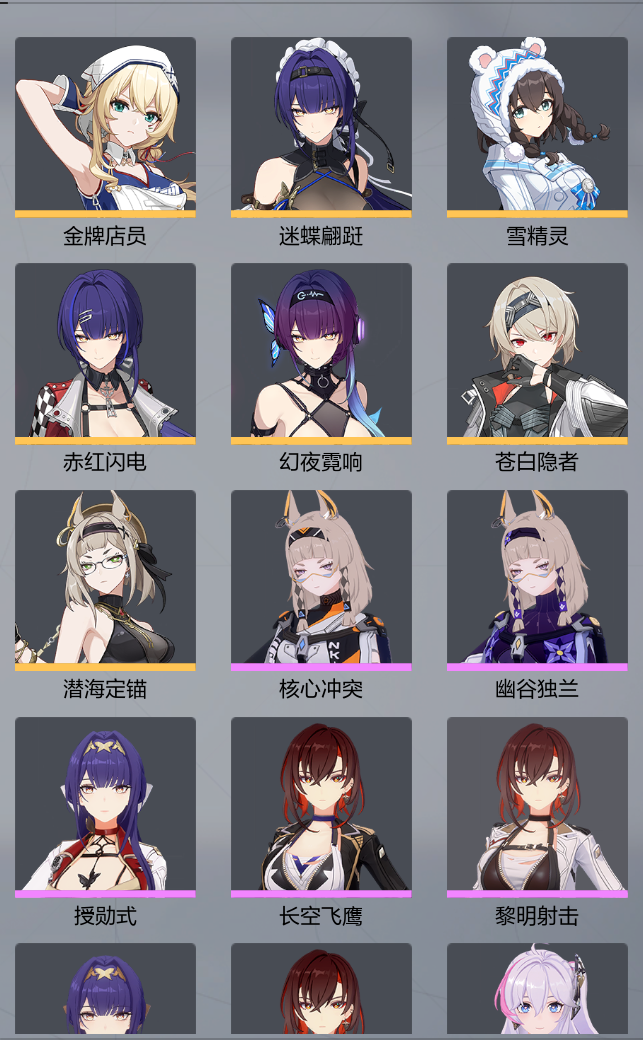Screen dimensions: 643x1040
Task: Tap the 黎明射击 character card
Action: click(x=537, y=805)
